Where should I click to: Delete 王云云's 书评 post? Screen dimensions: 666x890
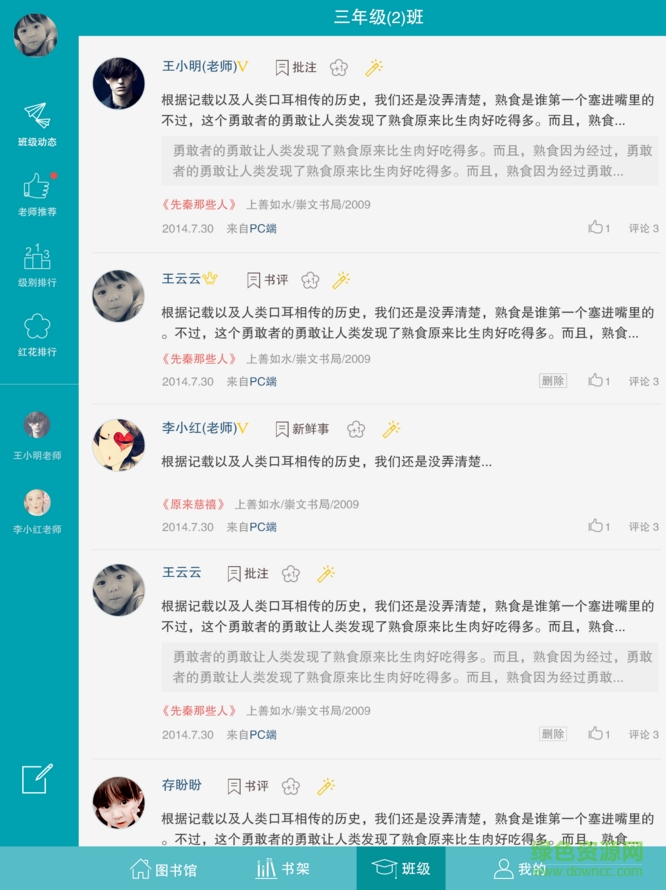click(x=553, y=381)
